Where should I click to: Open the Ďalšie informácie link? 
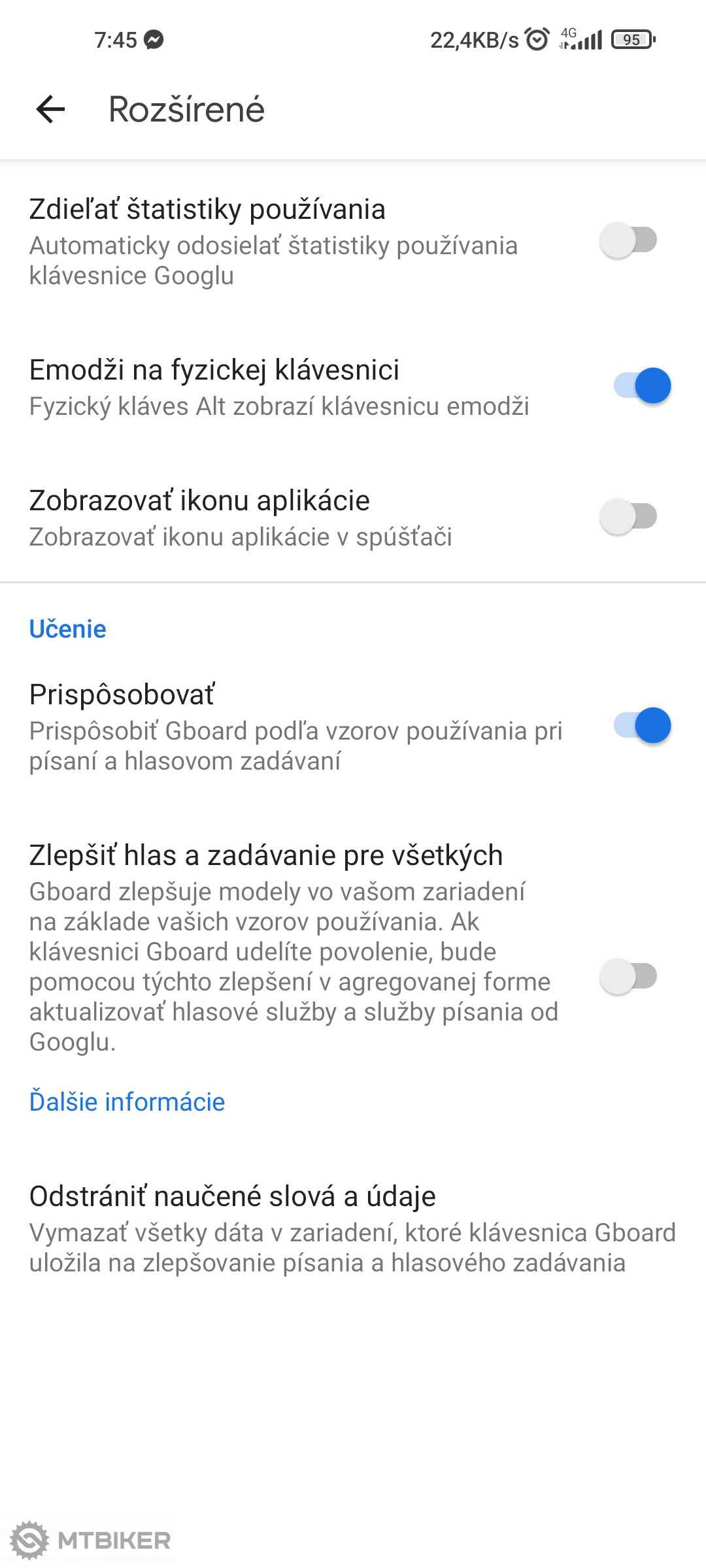[127, 1102]
